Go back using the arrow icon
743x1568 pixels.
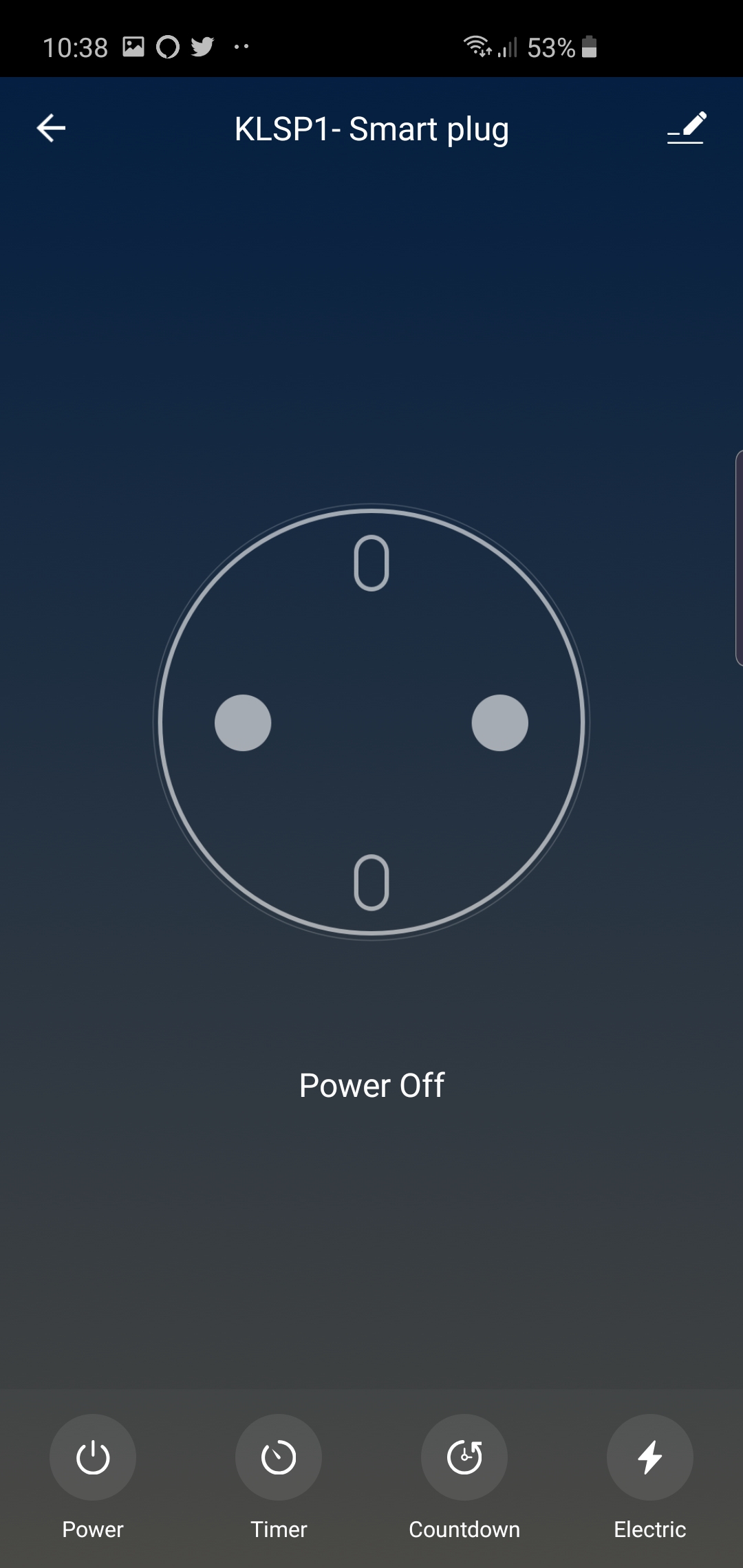point(51,128)
